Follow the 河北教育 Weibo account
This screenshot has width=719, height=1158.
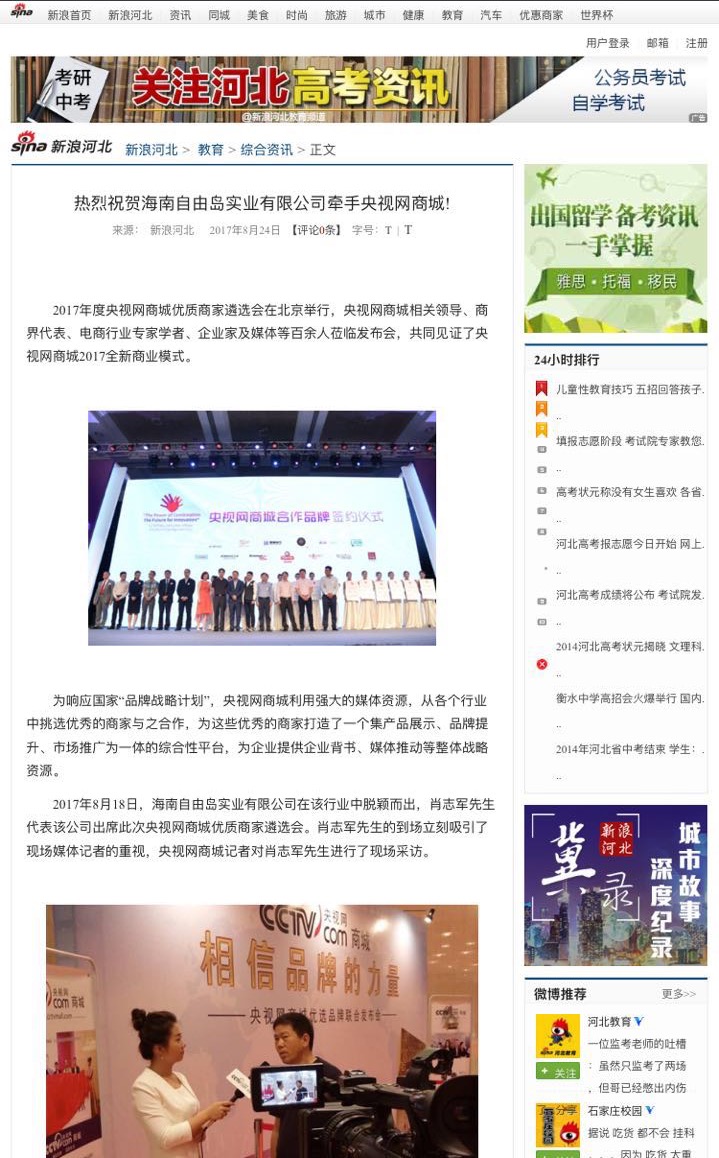point(558,1072)
